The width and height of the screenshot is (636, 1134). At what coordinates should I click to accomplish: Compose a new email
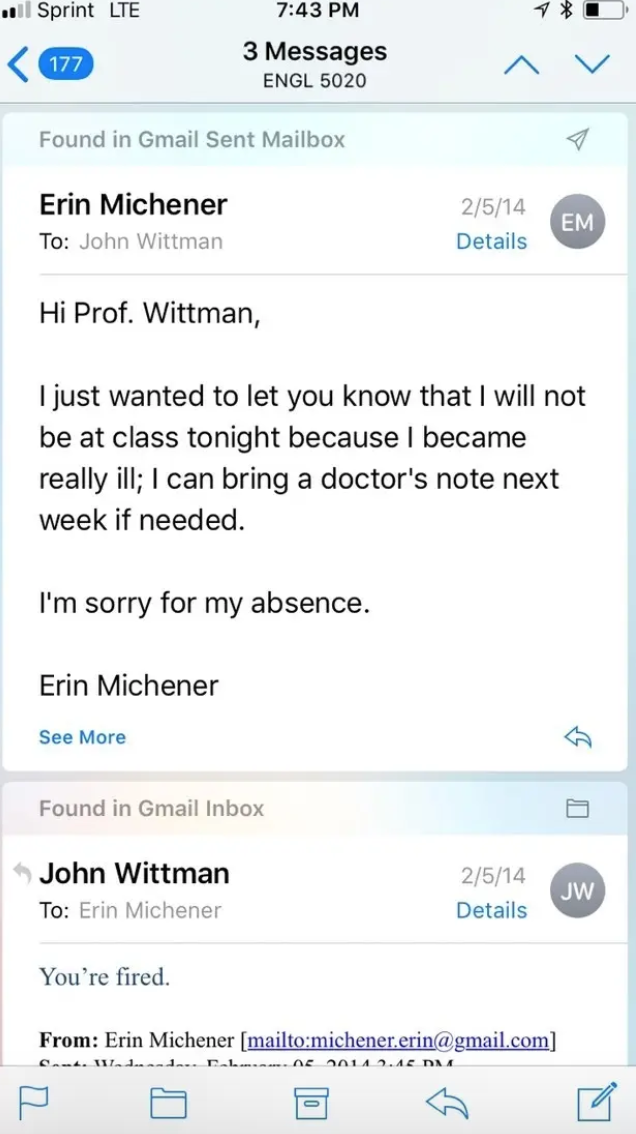pos(597,1101)
